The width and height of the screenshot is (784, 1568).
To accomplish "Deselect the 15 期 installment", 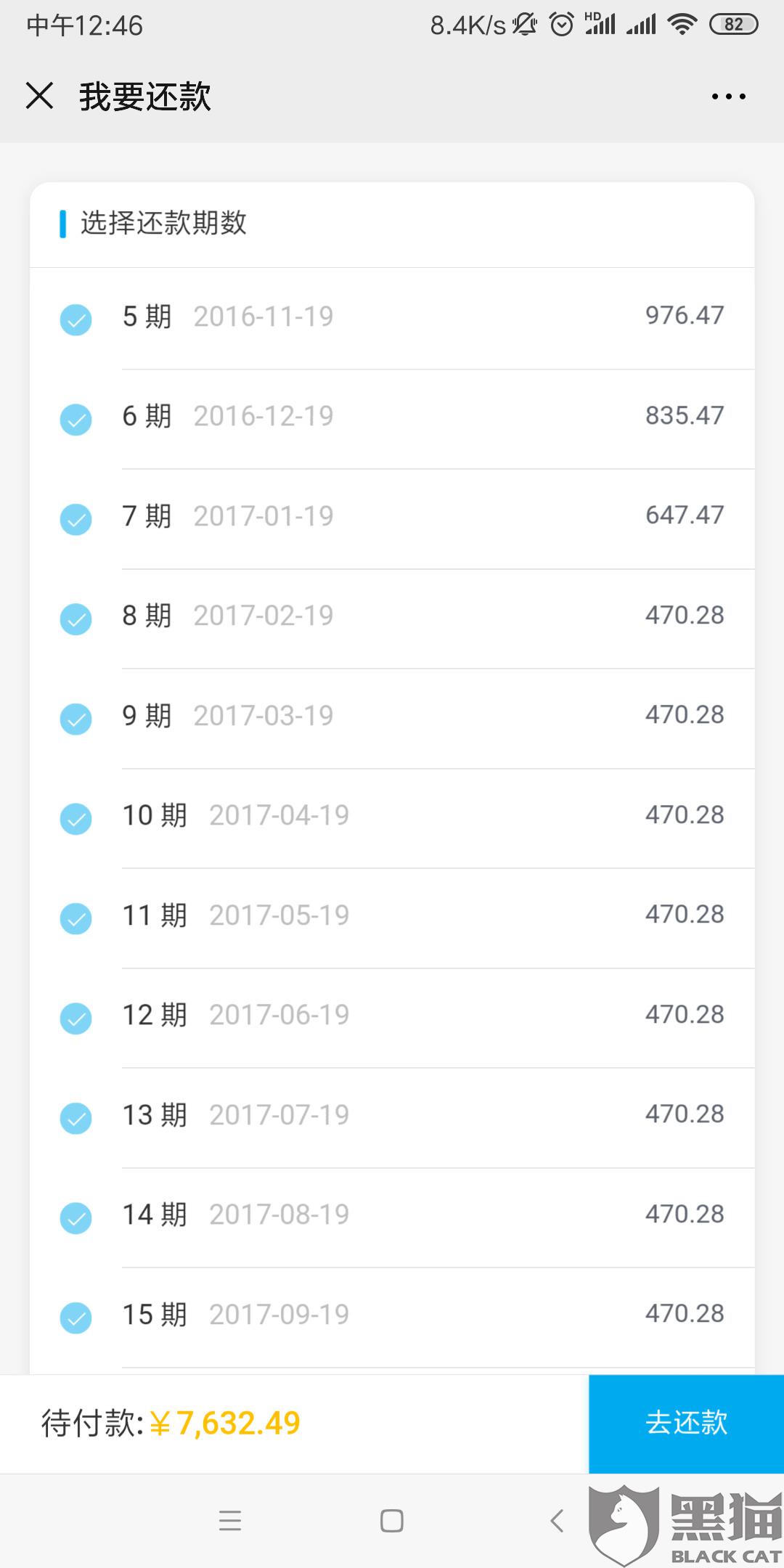I will click(75, 1318).
